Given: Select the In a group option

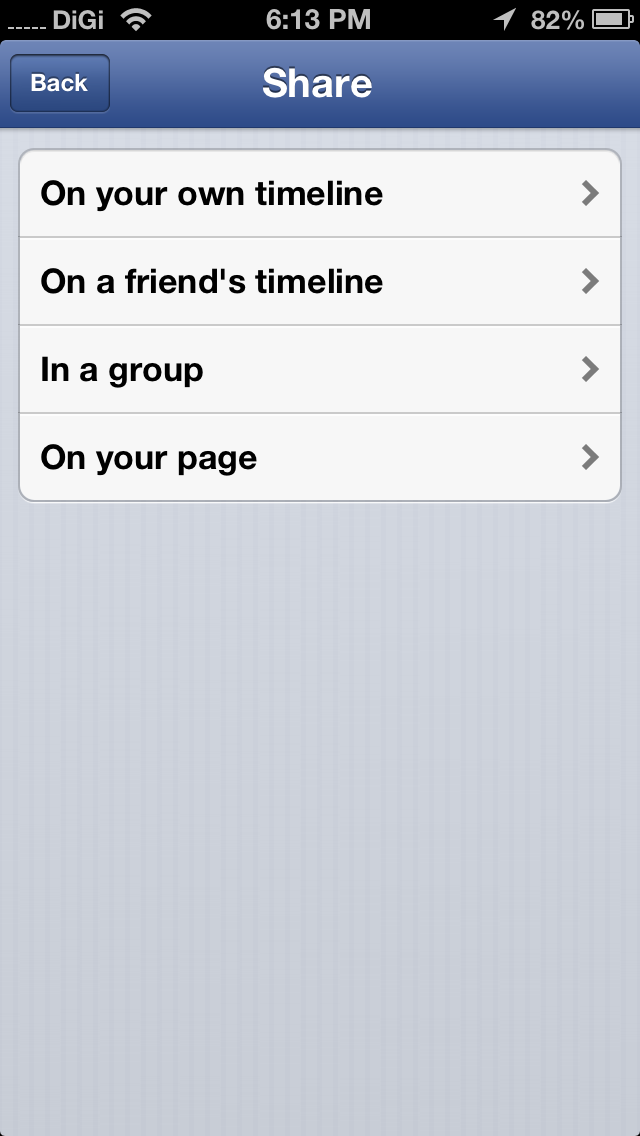Looking at the screenshot, I should 320,369.
